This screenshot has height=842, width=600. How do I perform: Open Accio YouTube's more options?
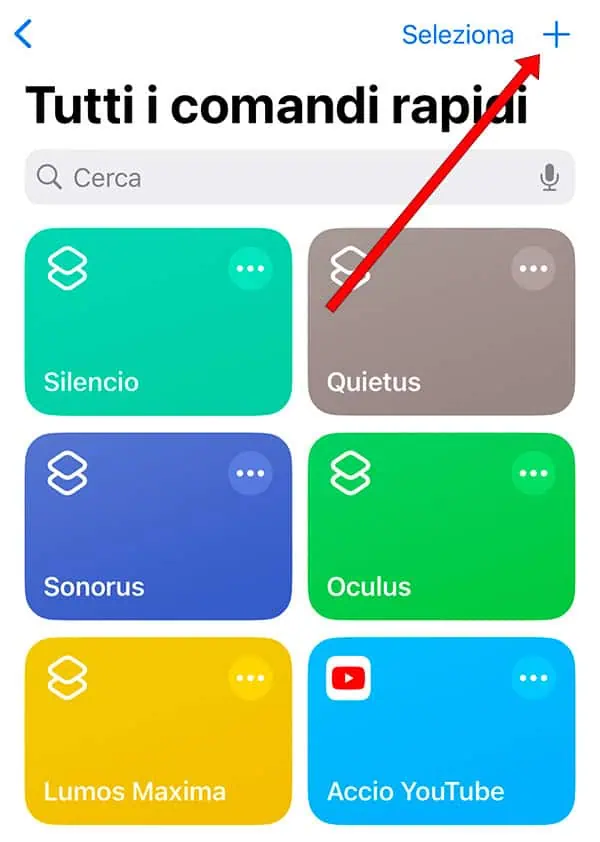(533, 679)
